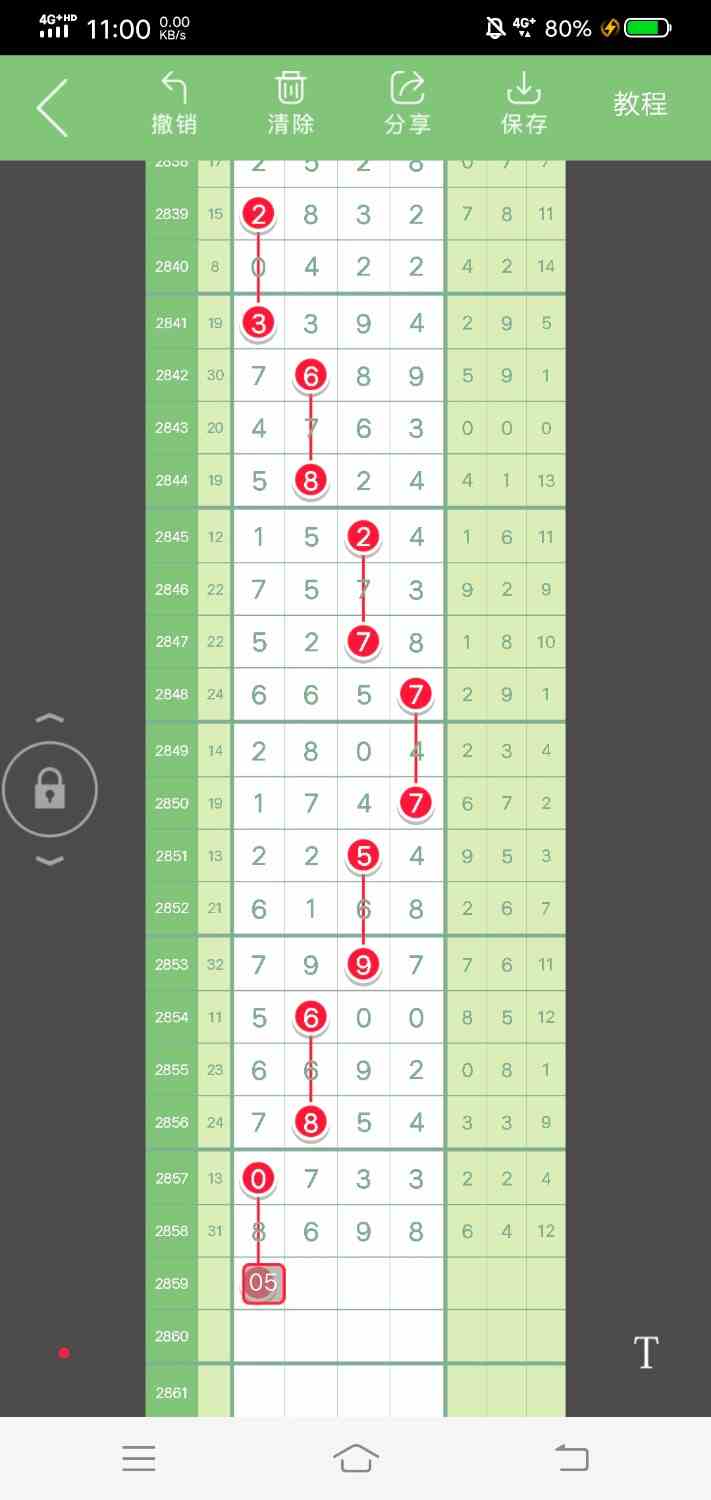Open the system recent apps menu
The image size is (711, 1500).
tap(139, 1458)
